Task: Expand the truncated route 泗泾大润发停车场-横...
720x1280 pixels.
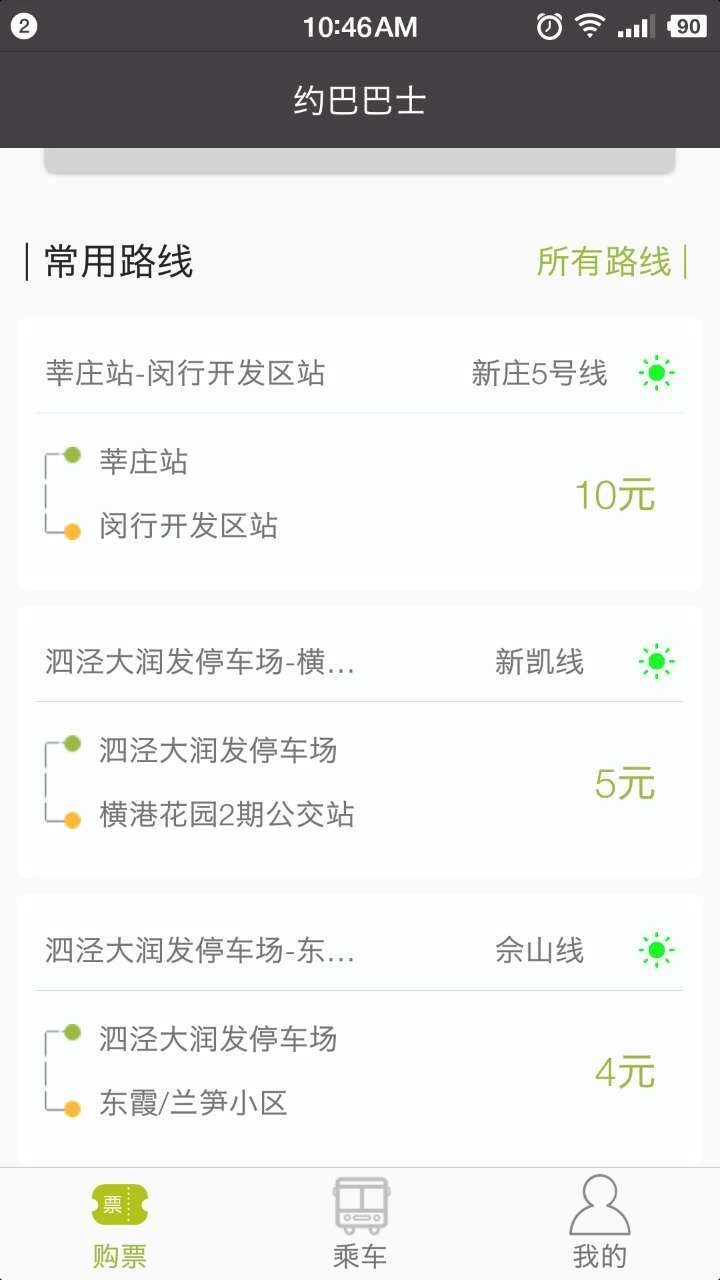Action: click(x=198, y=662)
